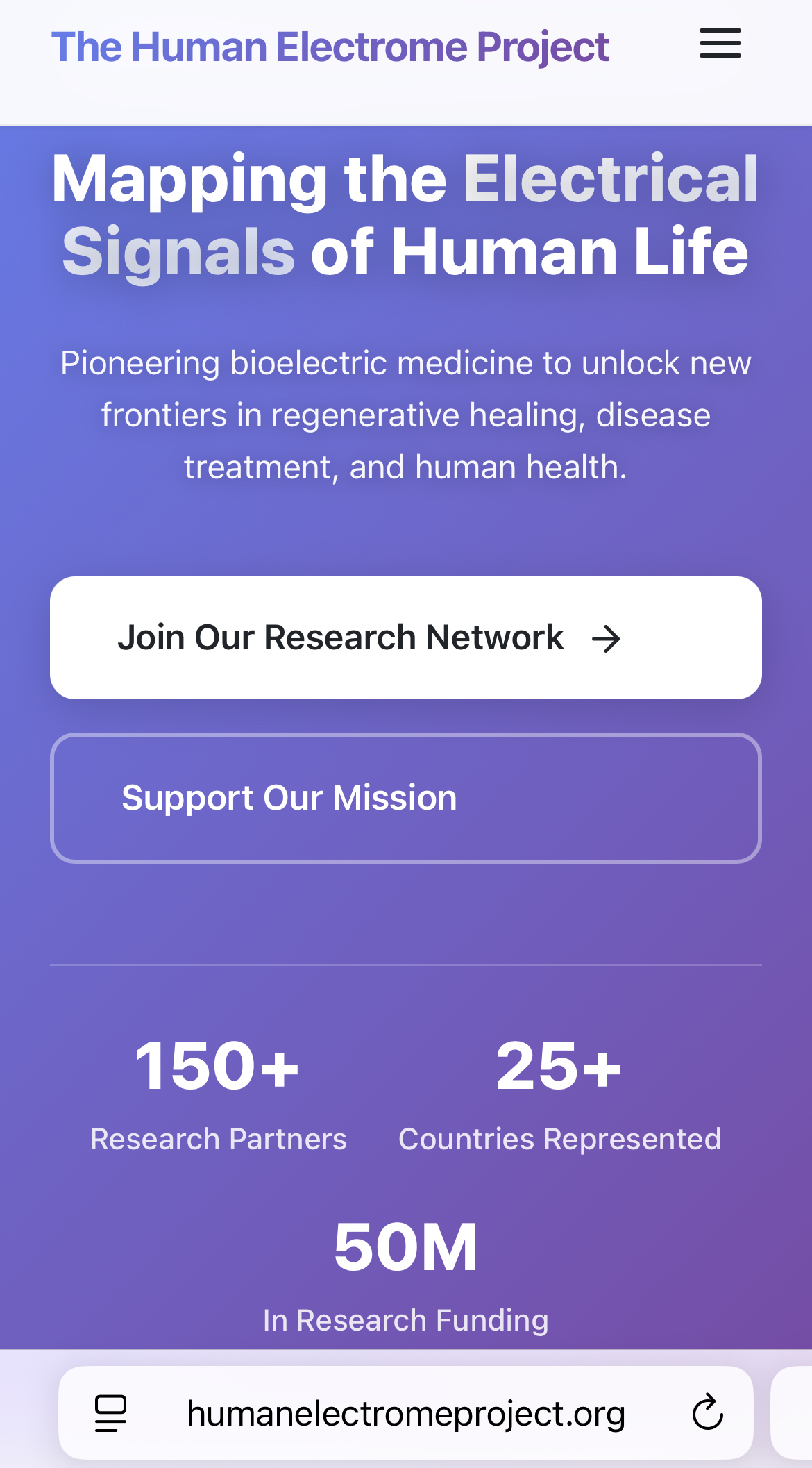Open the hamburger navigation menu
The image size is (812, 1468).
pyautogui.click(x=720, y=44)
